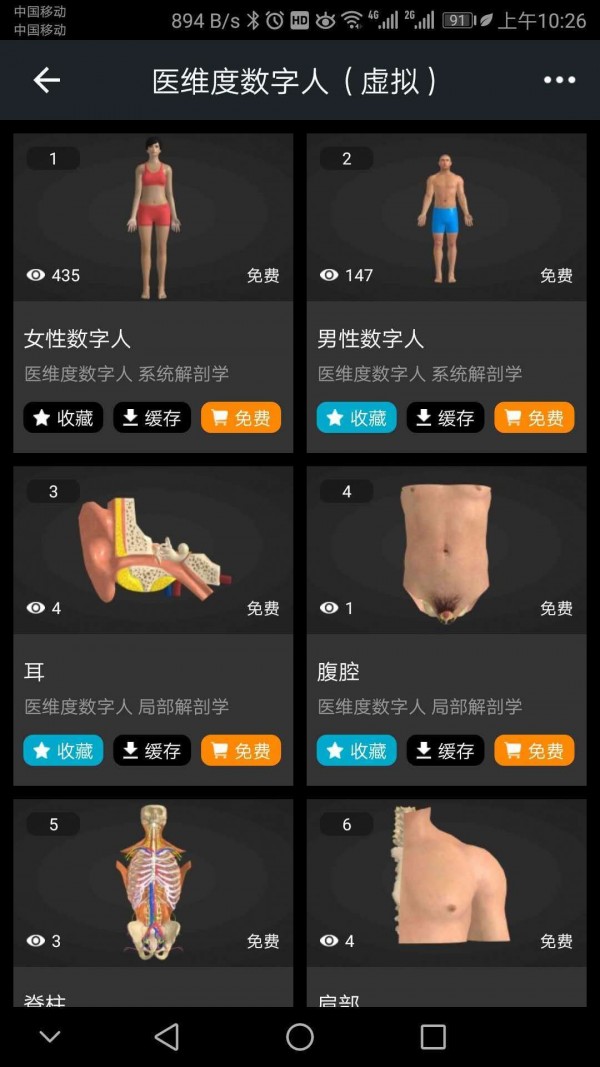Toggle 收藏 on the 腹腔 card
The width and height of the screenshot is (600, 1067).
(x=357, y=750)
